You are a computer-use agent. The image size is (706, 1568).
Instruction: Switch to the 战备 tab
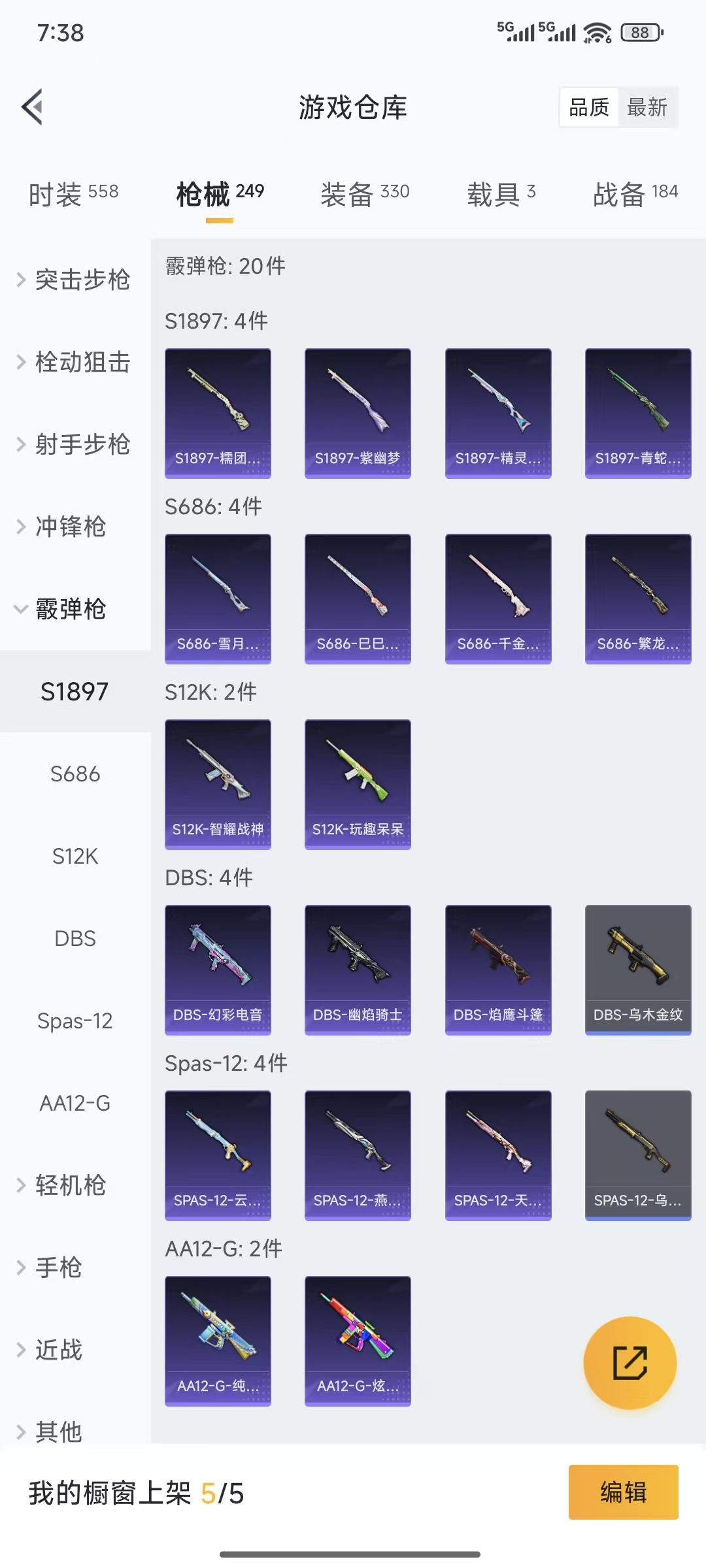click(635, 193)
